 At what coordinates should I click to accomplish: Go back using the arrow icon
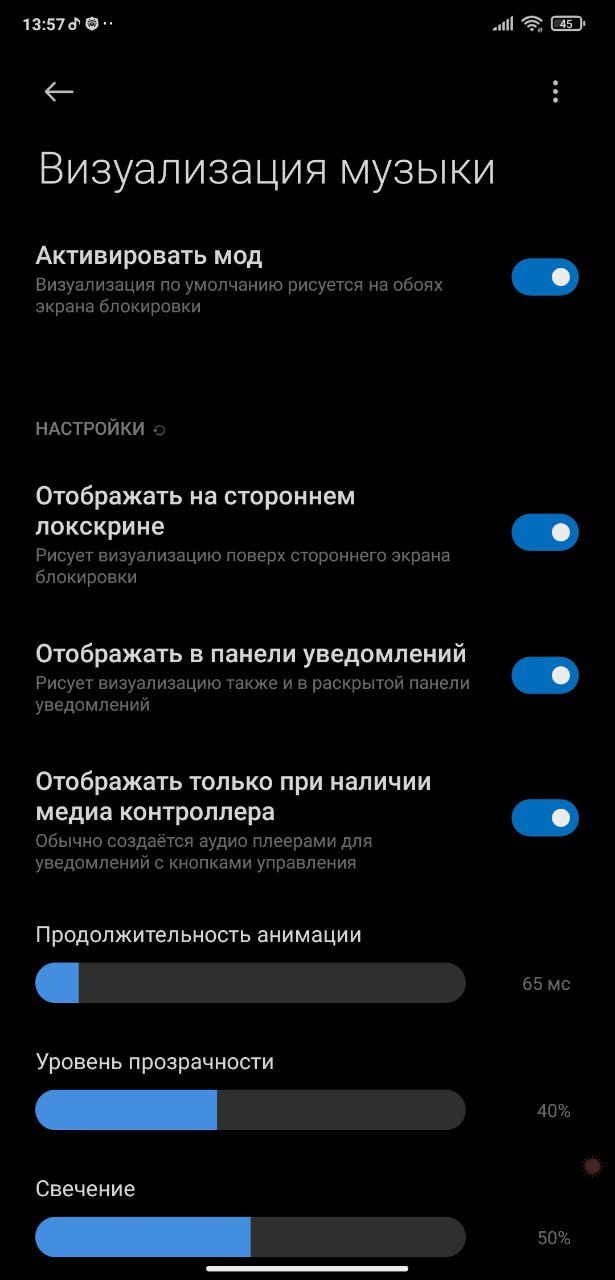(x=59, y=92)
